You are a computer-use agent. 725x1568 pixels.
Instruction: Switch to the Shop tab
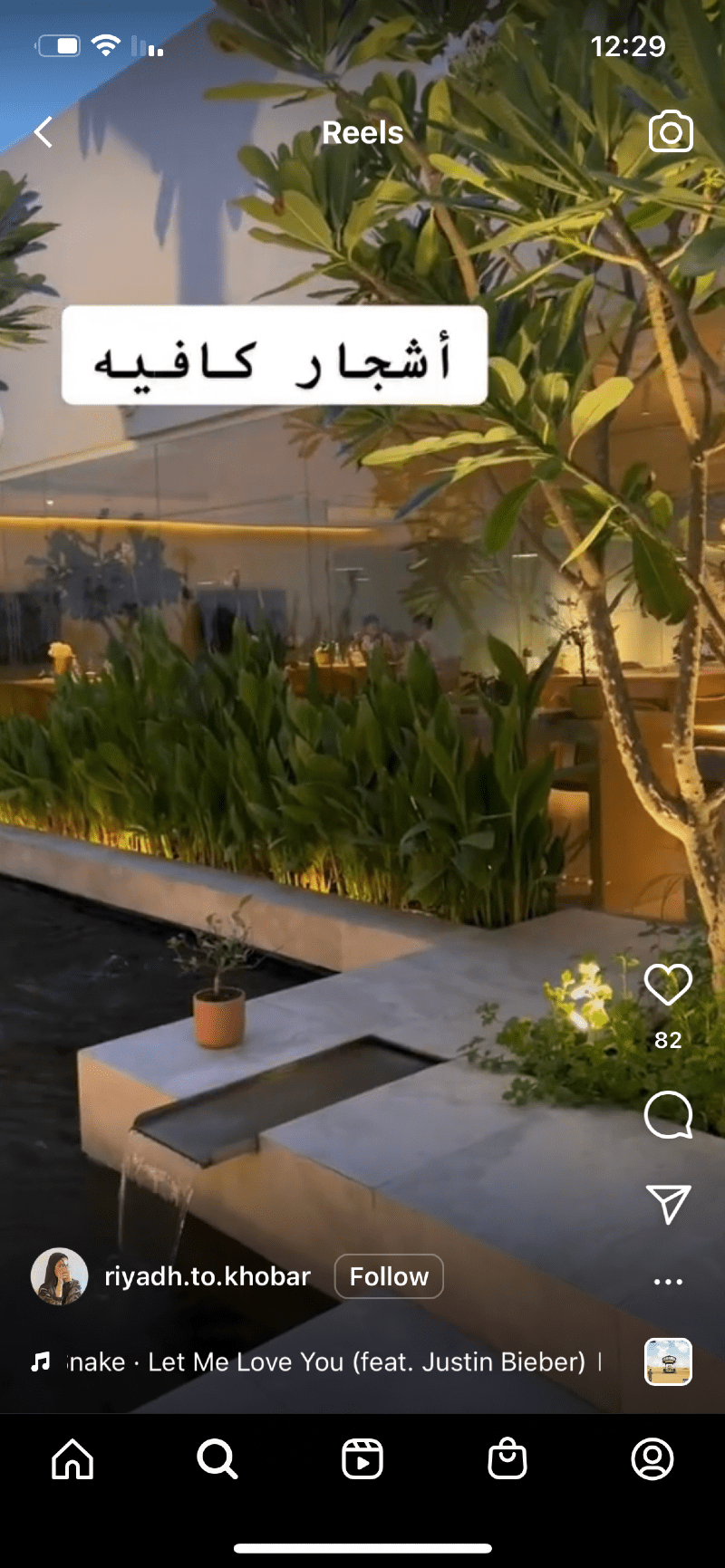click(x=507, y=1459)
